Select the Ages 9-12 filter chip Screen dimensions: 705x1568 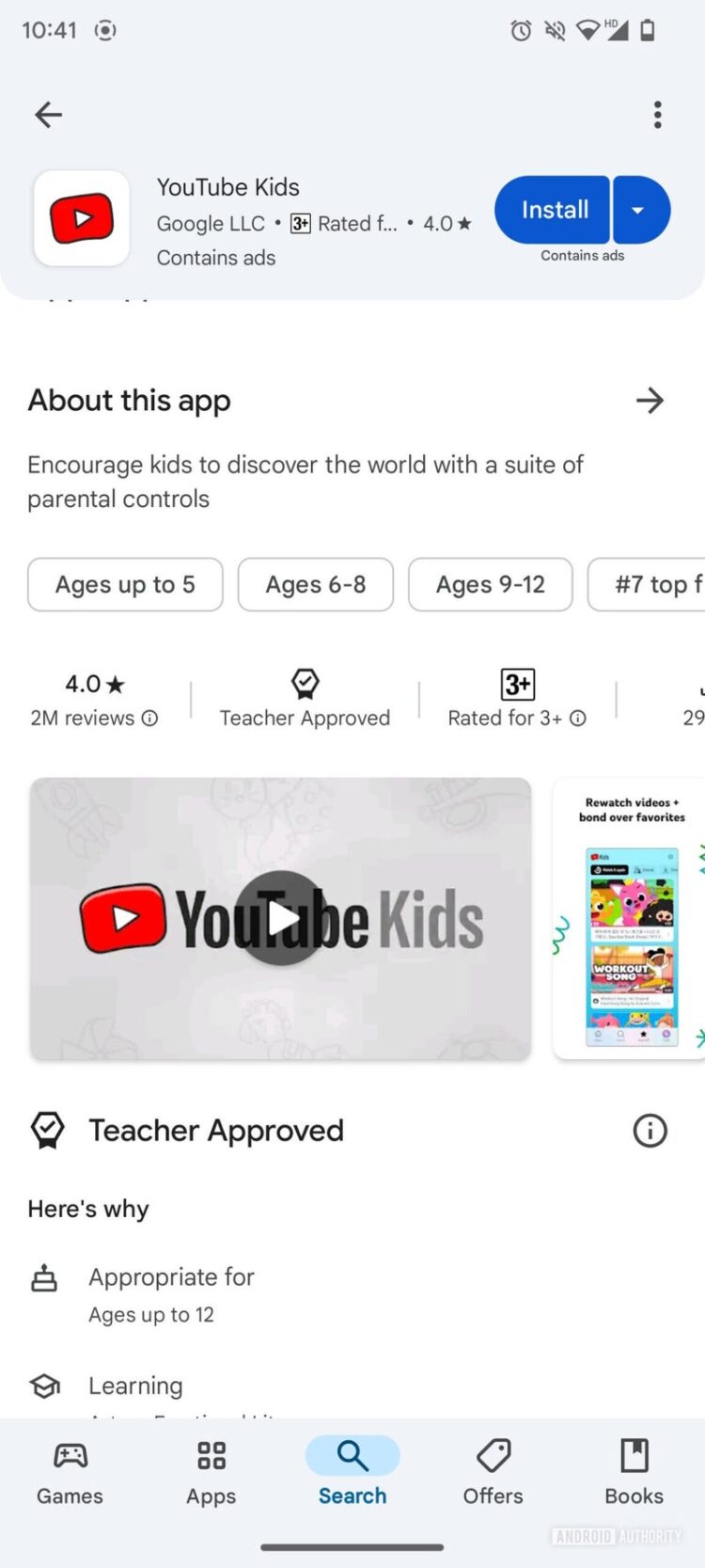490,584
